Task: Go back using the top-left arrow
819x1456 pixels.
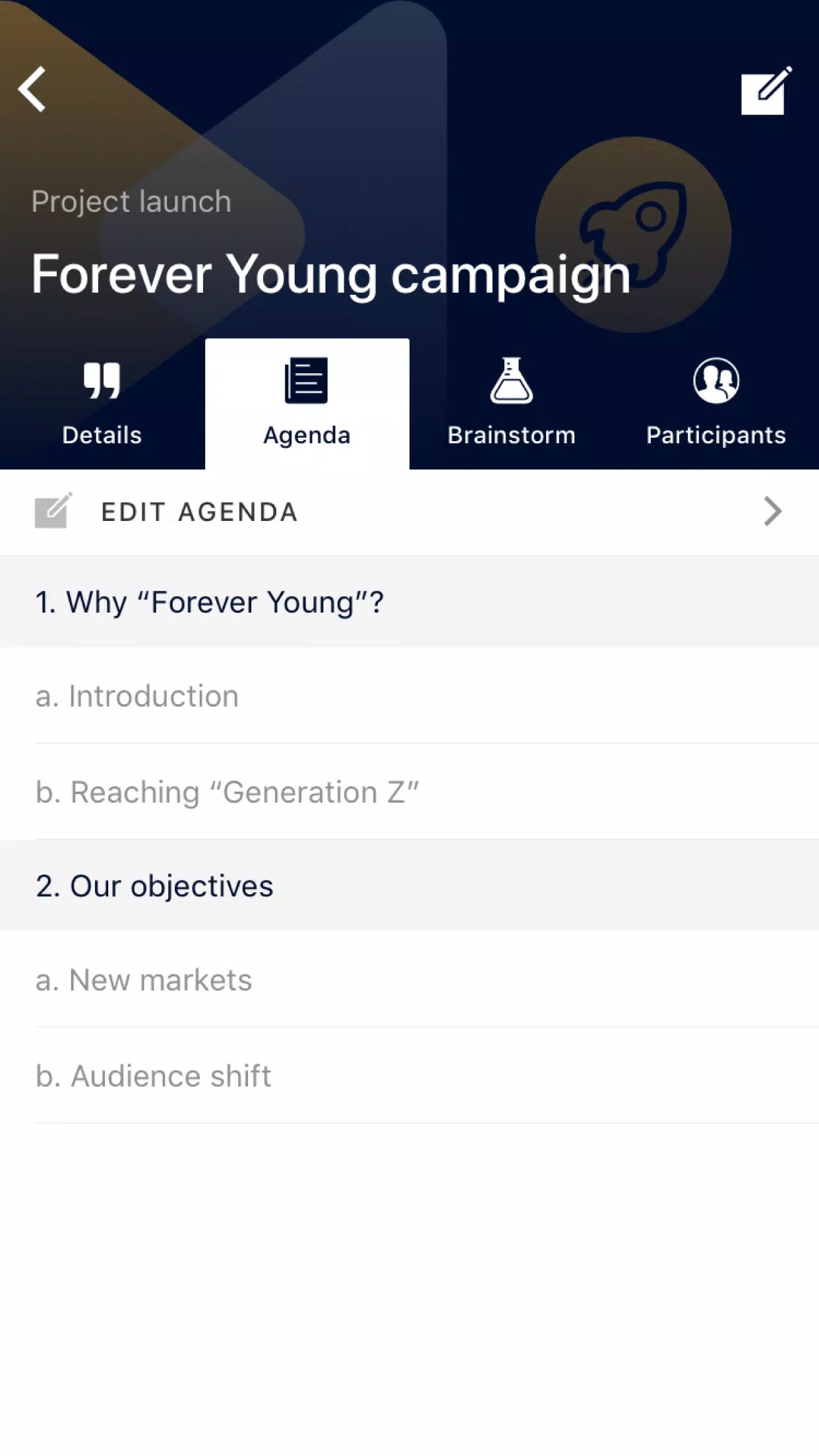Action: pos(32,89)
